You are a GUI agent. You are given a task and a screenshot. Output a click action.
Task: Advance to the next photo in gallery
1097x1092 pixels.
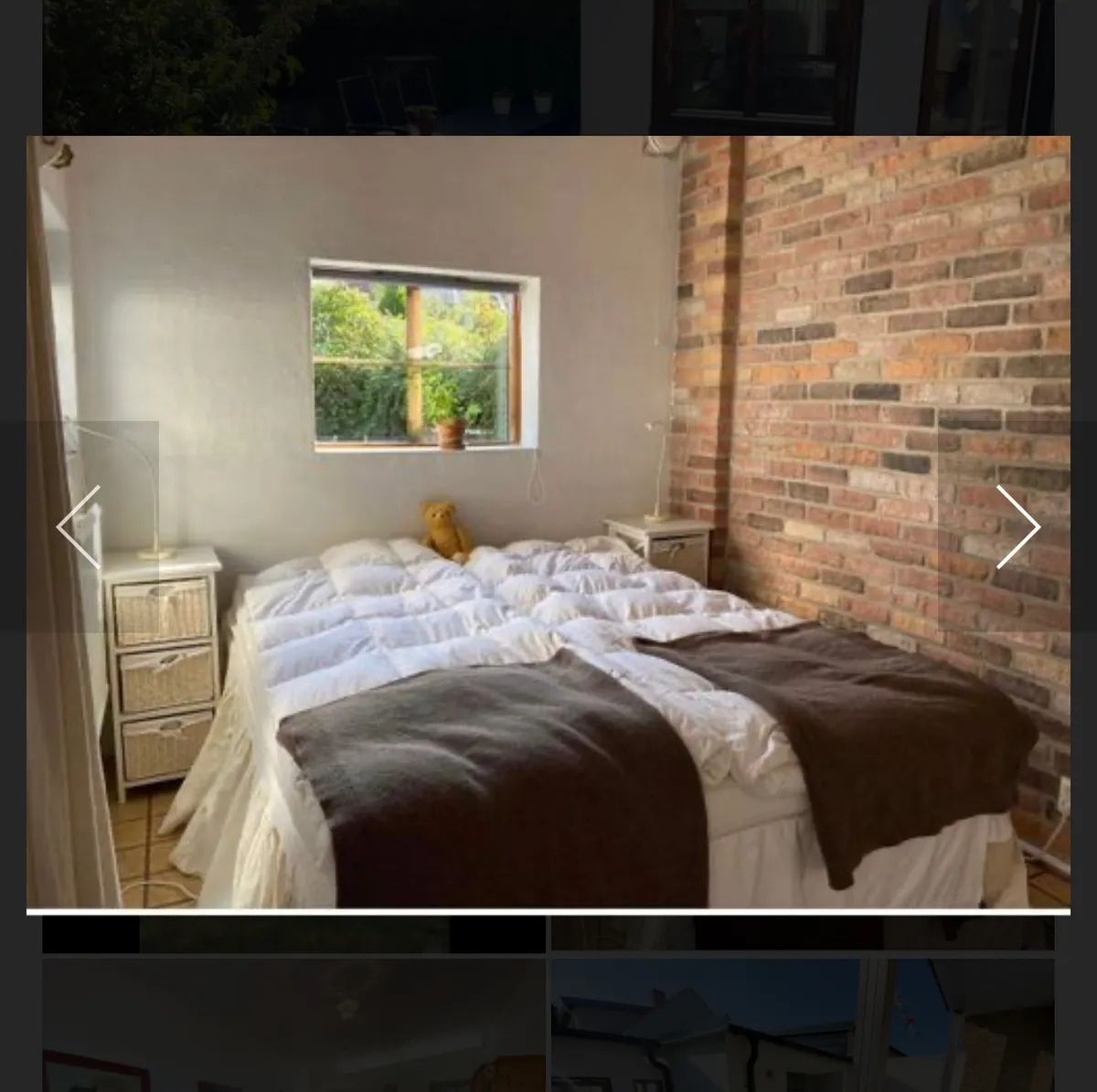coord(1017,527)
